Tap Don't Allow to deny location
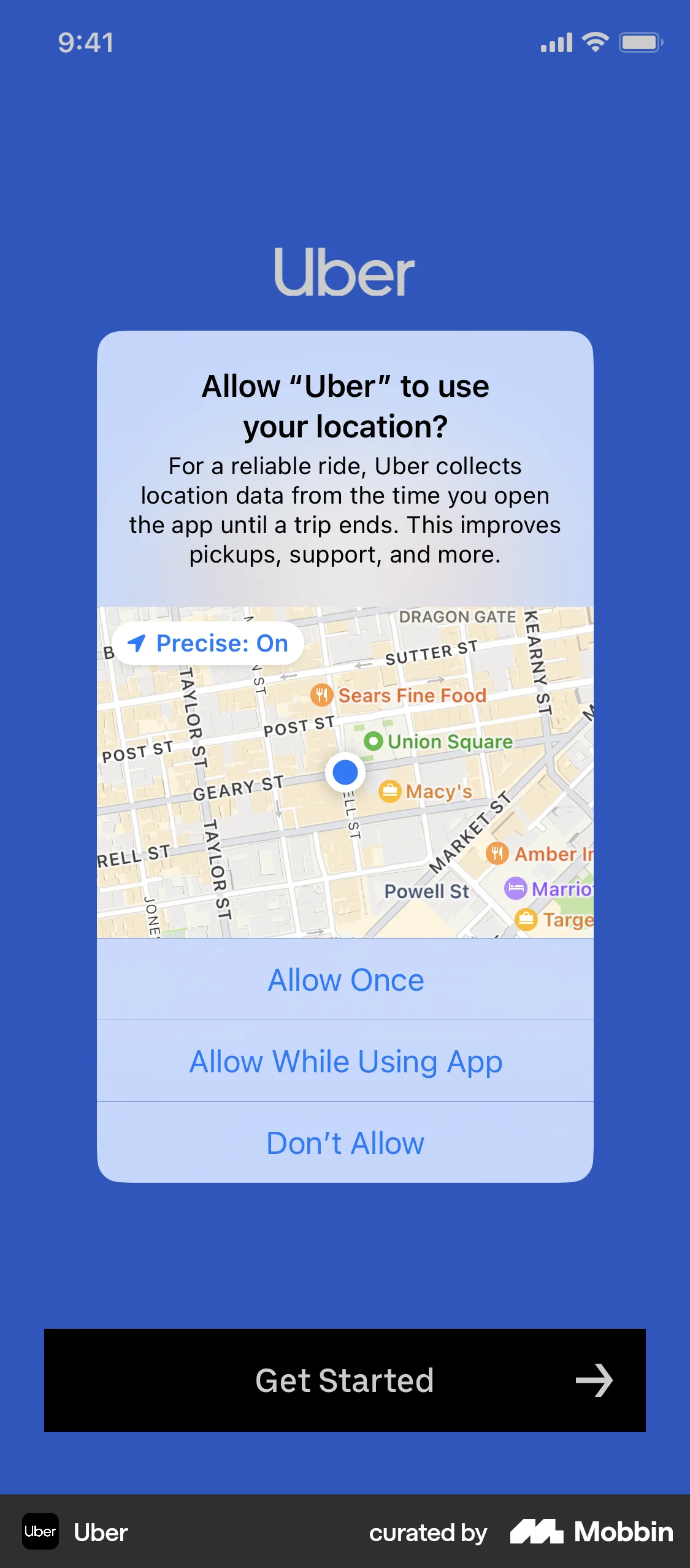Viewport: 690px width, 1568px height. (345, 1143)
